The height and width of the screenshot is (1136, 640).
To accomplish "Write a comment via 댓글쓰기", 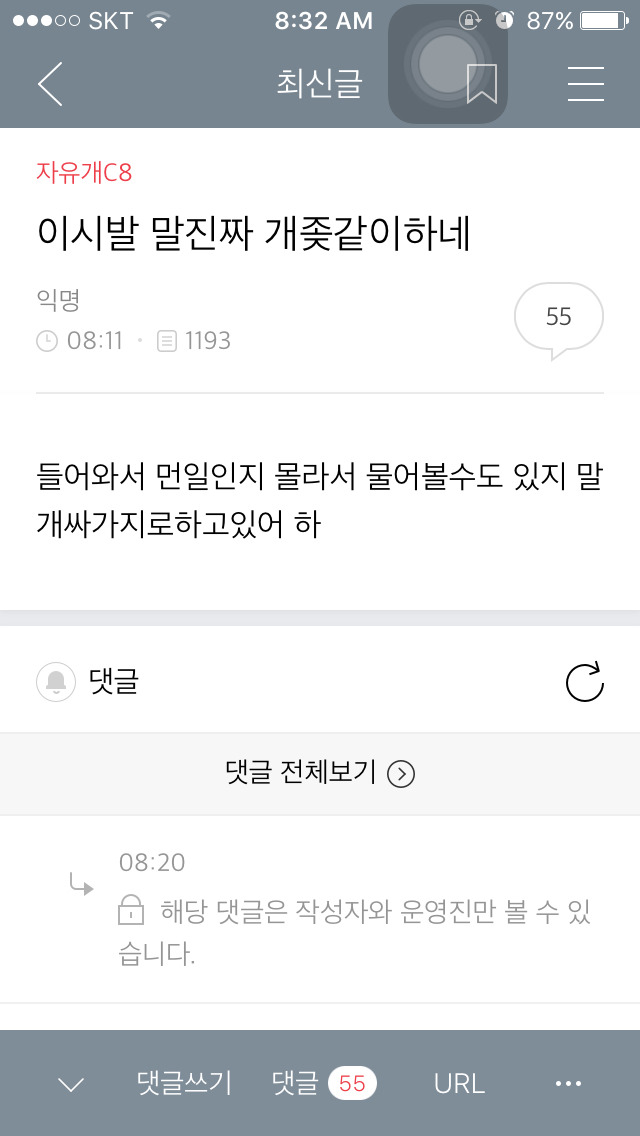I will point(185,1083).
